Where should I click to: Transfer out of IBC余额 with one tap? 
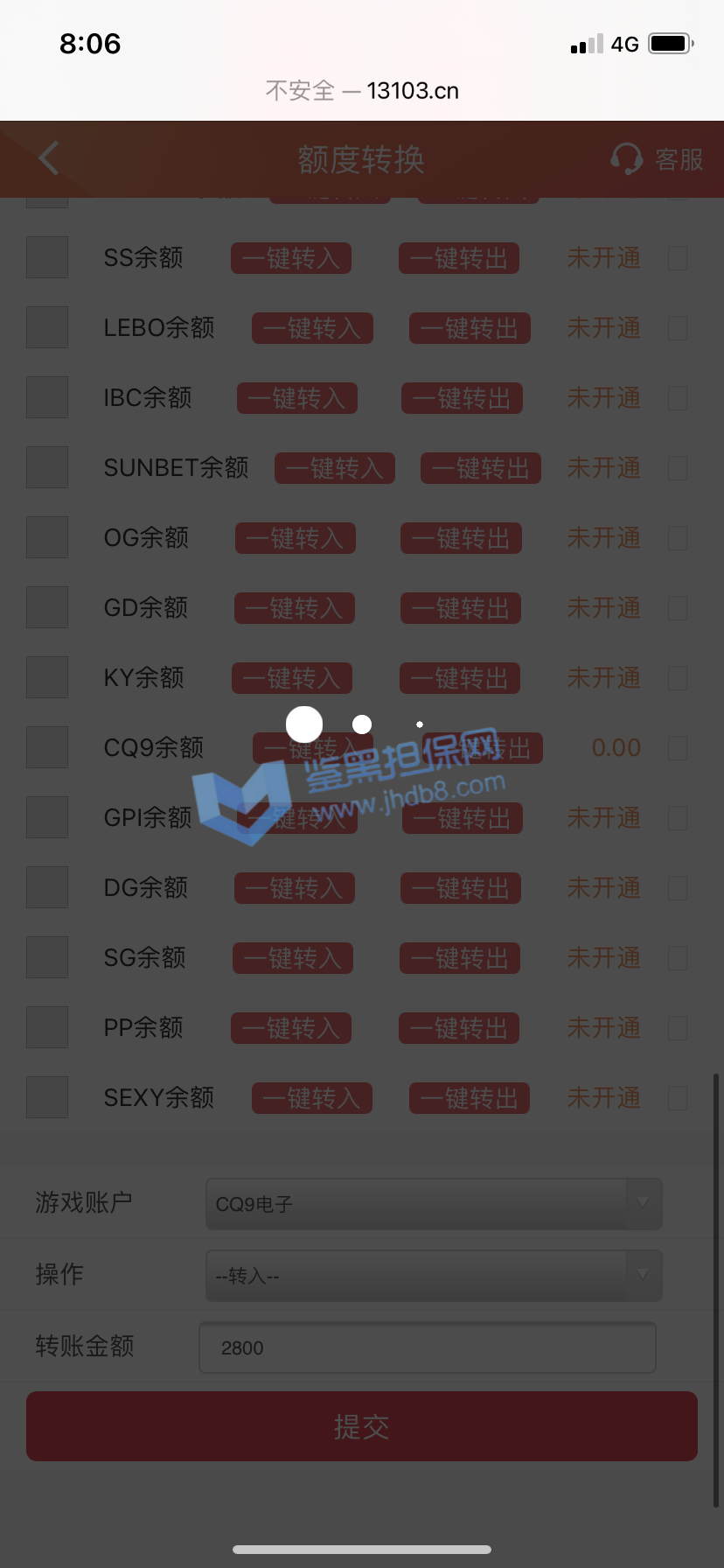[462, 398]
